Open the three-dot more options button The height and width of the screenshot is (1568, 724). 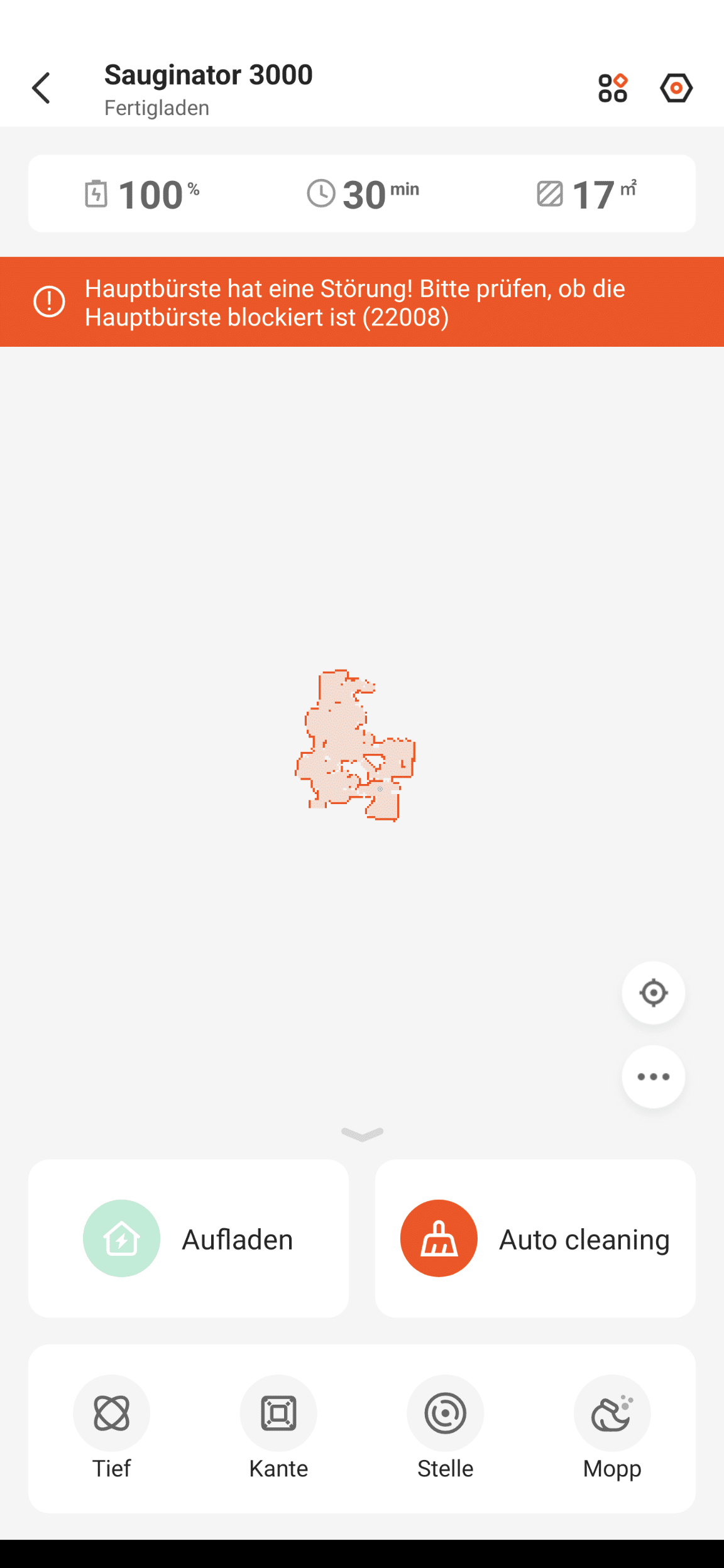pyautogui.click(x=654, y=1077)
